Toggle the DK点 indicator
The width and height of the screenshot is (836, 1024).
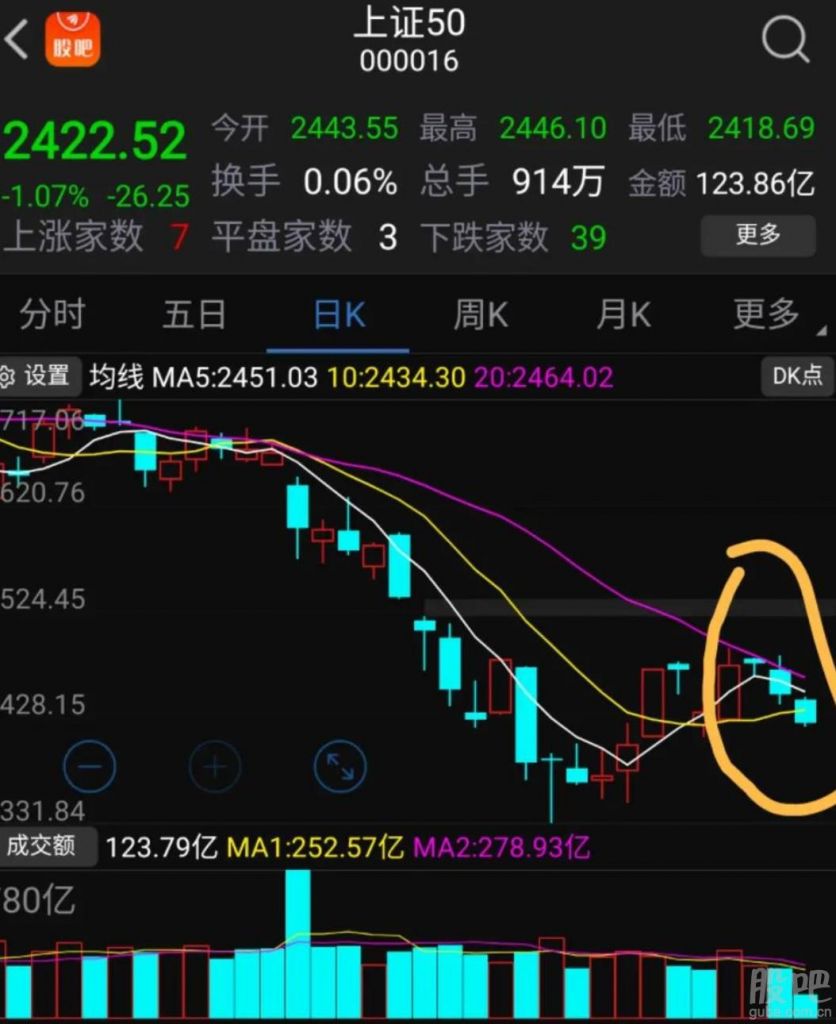797,376
